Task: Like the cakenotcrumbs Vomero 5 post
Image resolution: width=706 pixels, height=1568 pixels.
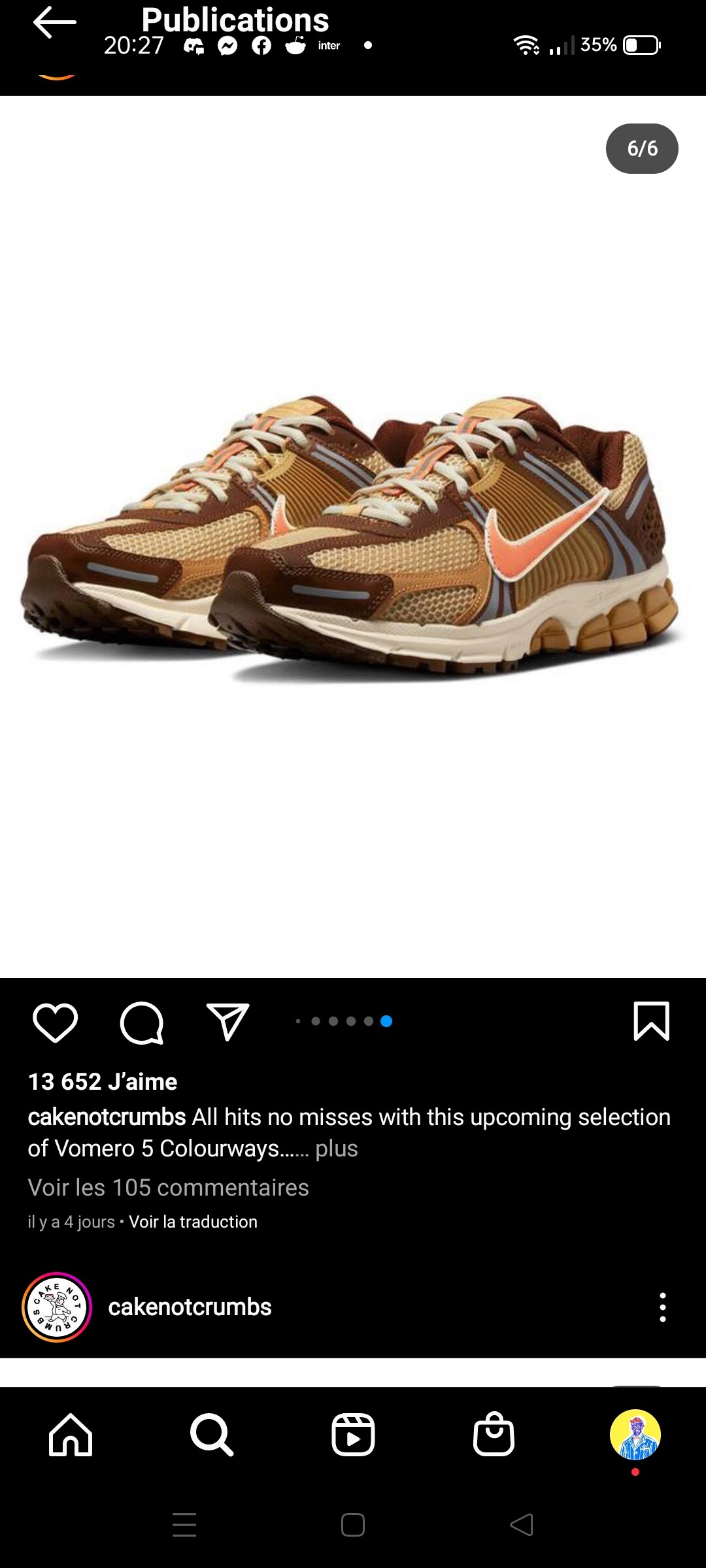Action: coord(55,1022)
